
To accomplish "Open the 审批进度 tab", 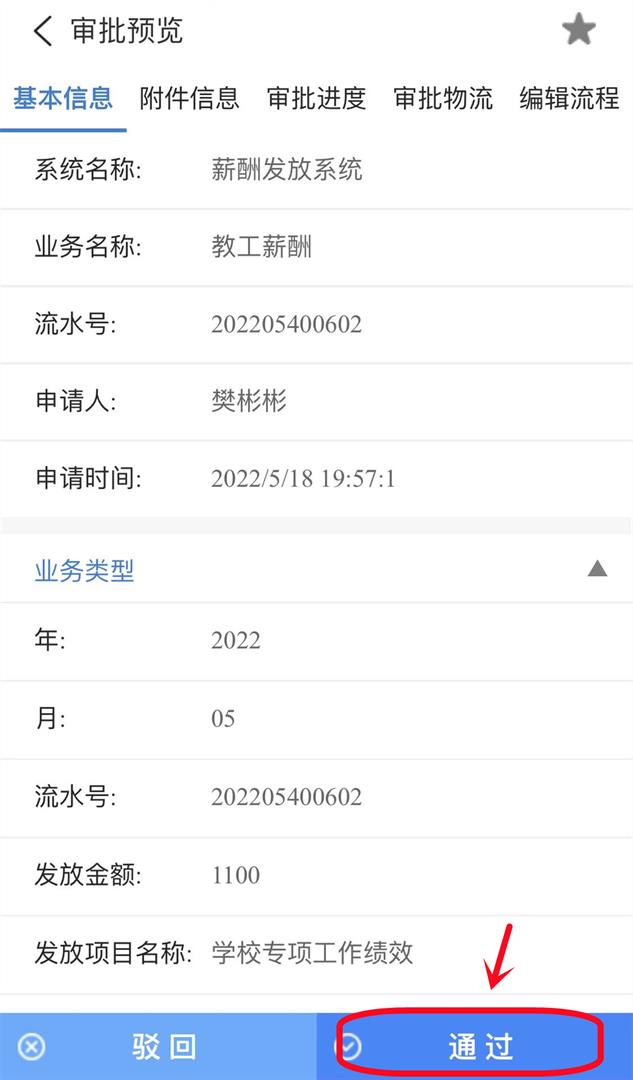I will (x=316, y=98).
